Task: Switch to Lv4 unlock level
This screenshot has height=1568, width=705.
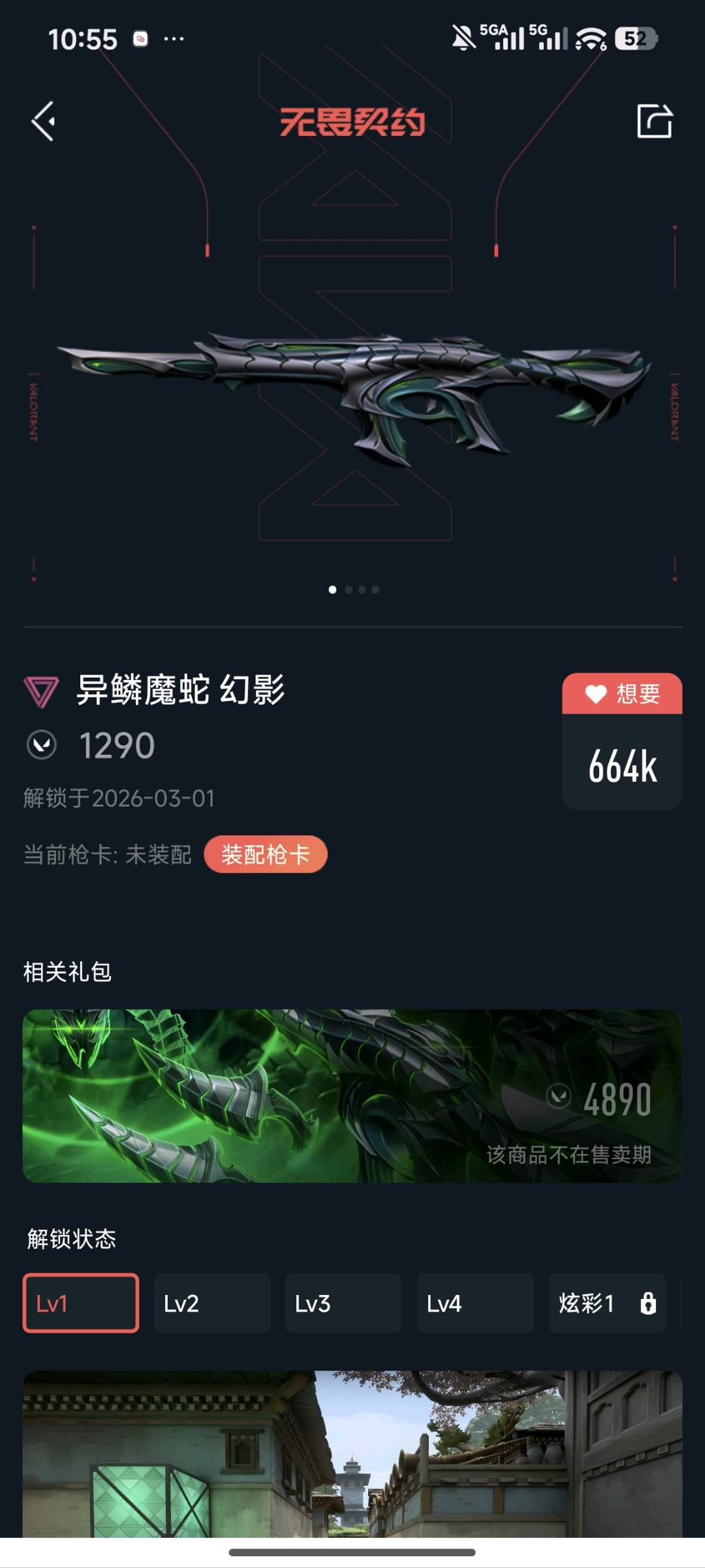Action: 475,1303
